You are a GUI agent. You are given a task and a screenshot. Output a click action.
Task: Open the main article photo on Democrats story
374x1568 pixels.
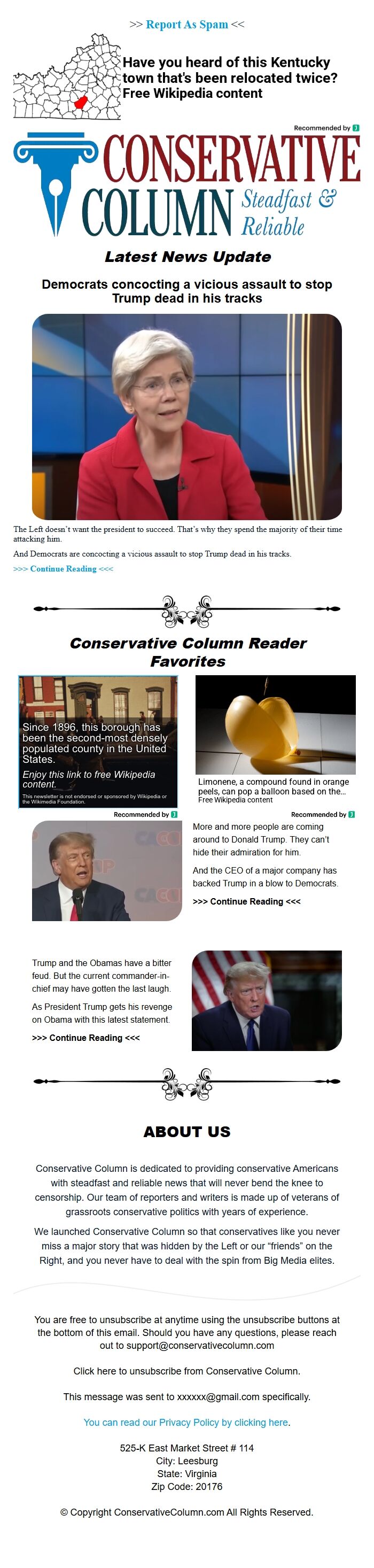(x=186, y=416)
